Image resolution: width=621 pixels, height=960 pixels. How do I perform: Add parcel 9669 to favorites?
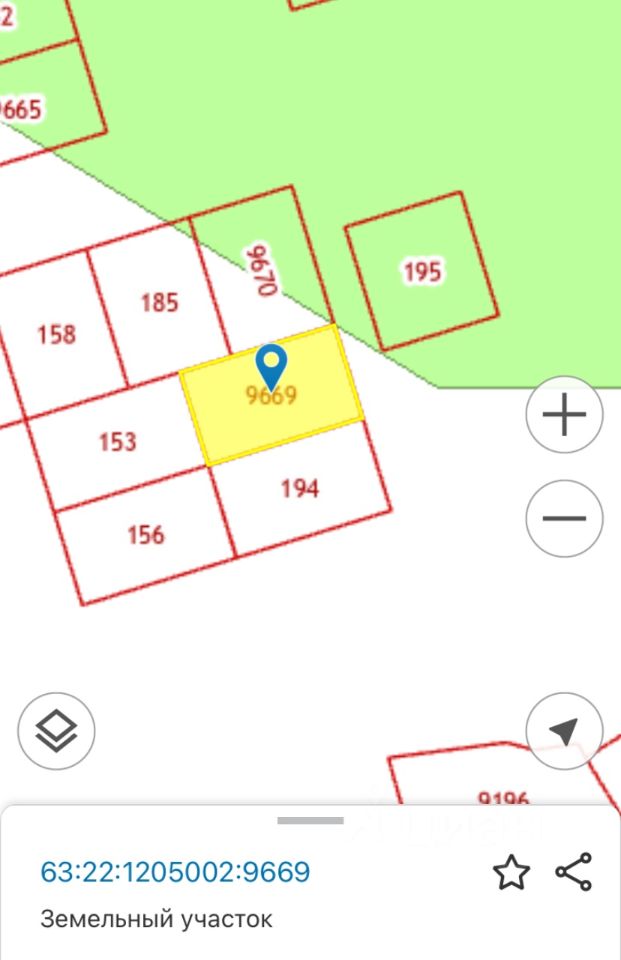(x=511, y=873)
